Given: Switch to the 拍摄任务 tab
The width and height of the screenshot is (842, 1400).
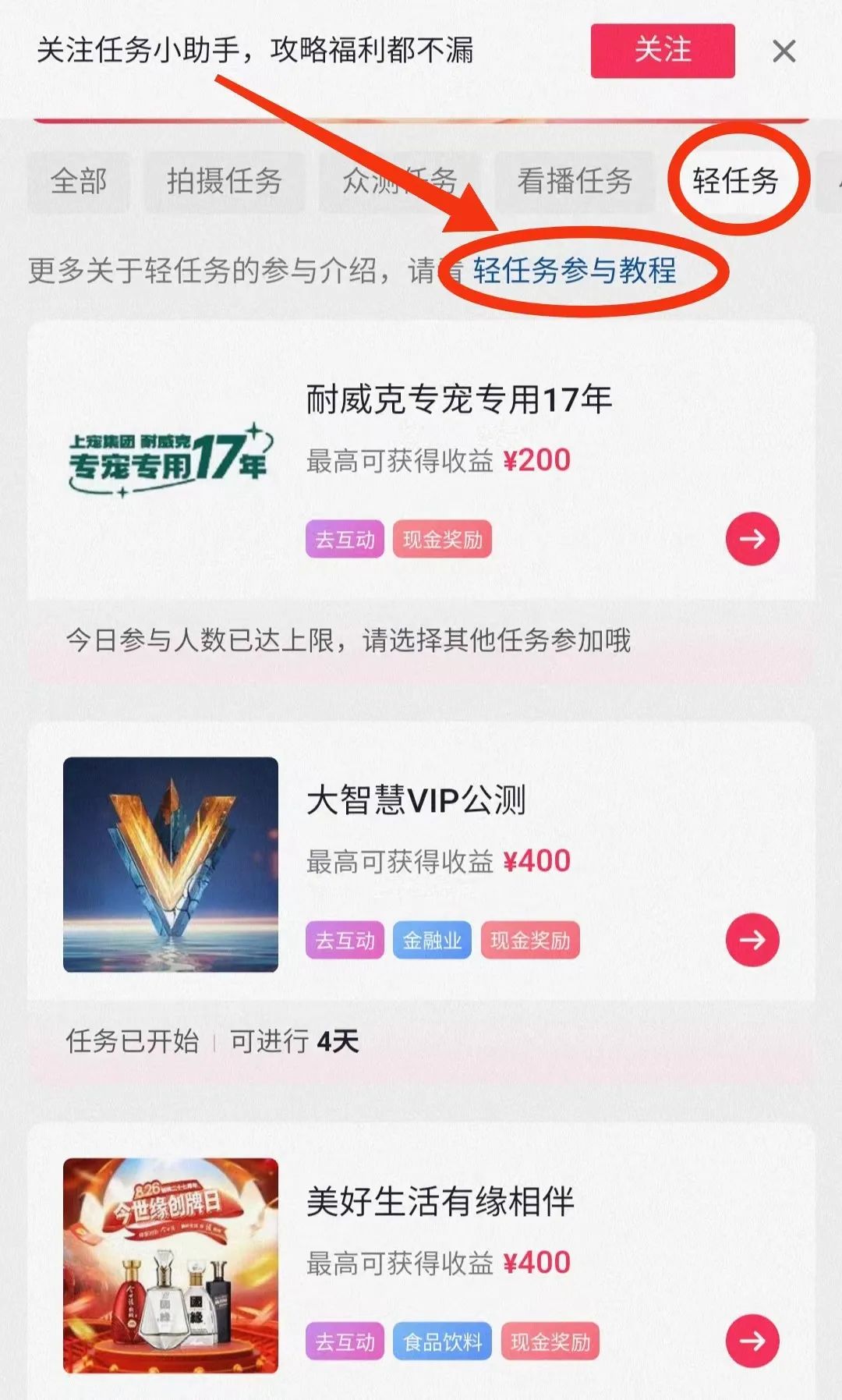Looking at the screenshot, I should tap(224, 181).
